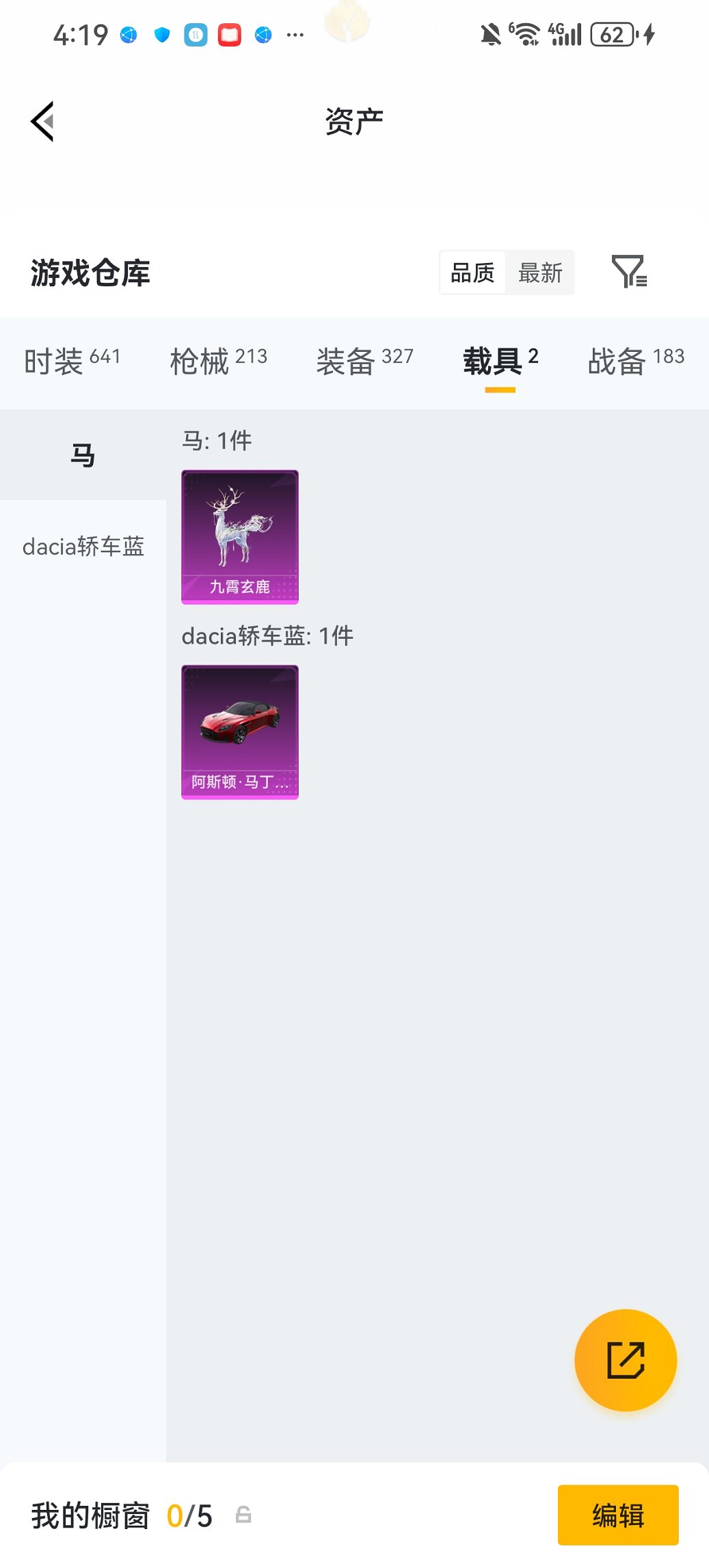Image resolution: width=709 pixels, height=1568 pixels.
Task: Expand the 马: 1件 group header
Action: pyautogui.click(x=216, y=441)
